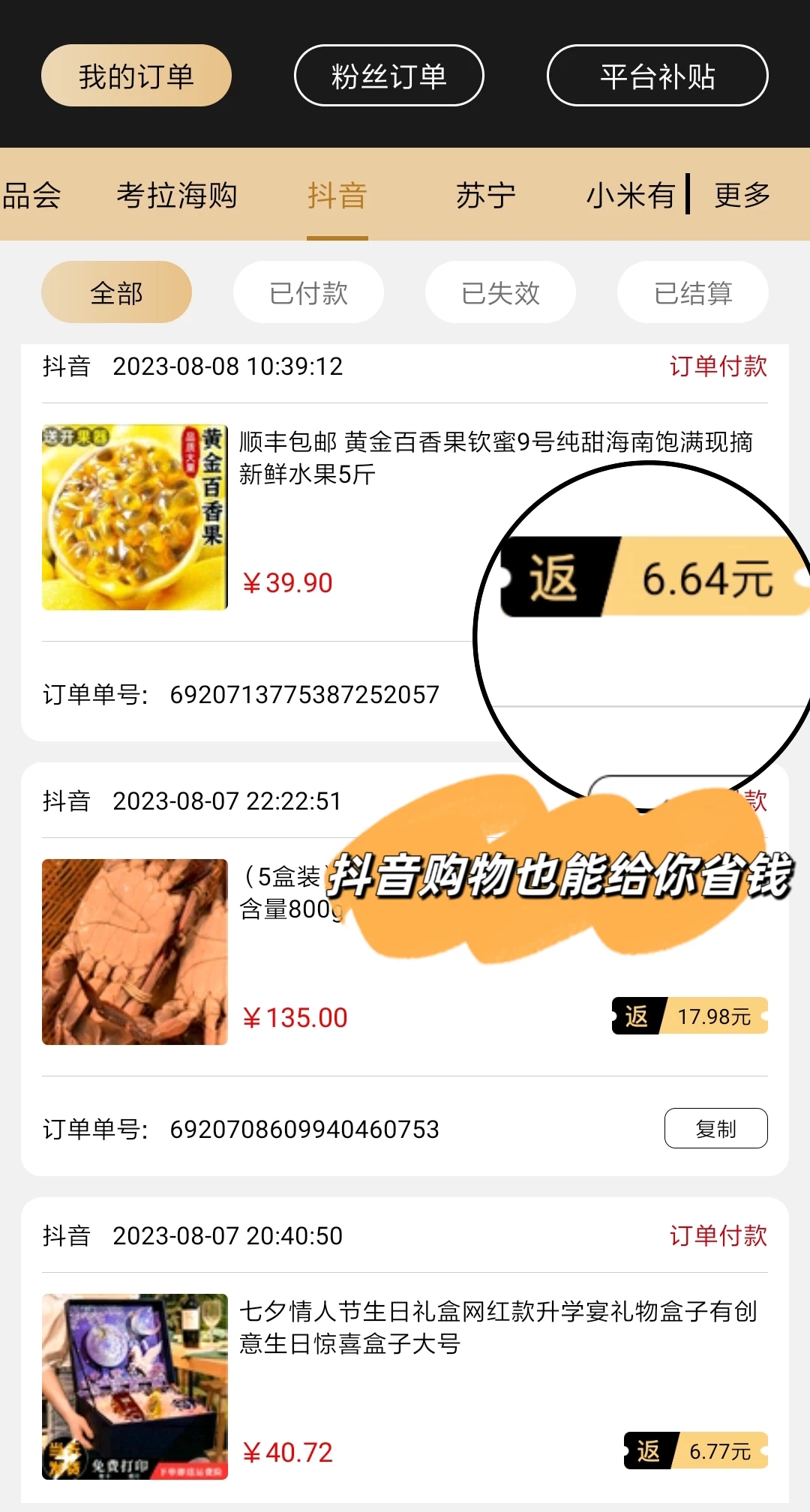
Task: Switch to the 苏宁 platform tab
Action: pyautogui.click(x=485, y=195)
